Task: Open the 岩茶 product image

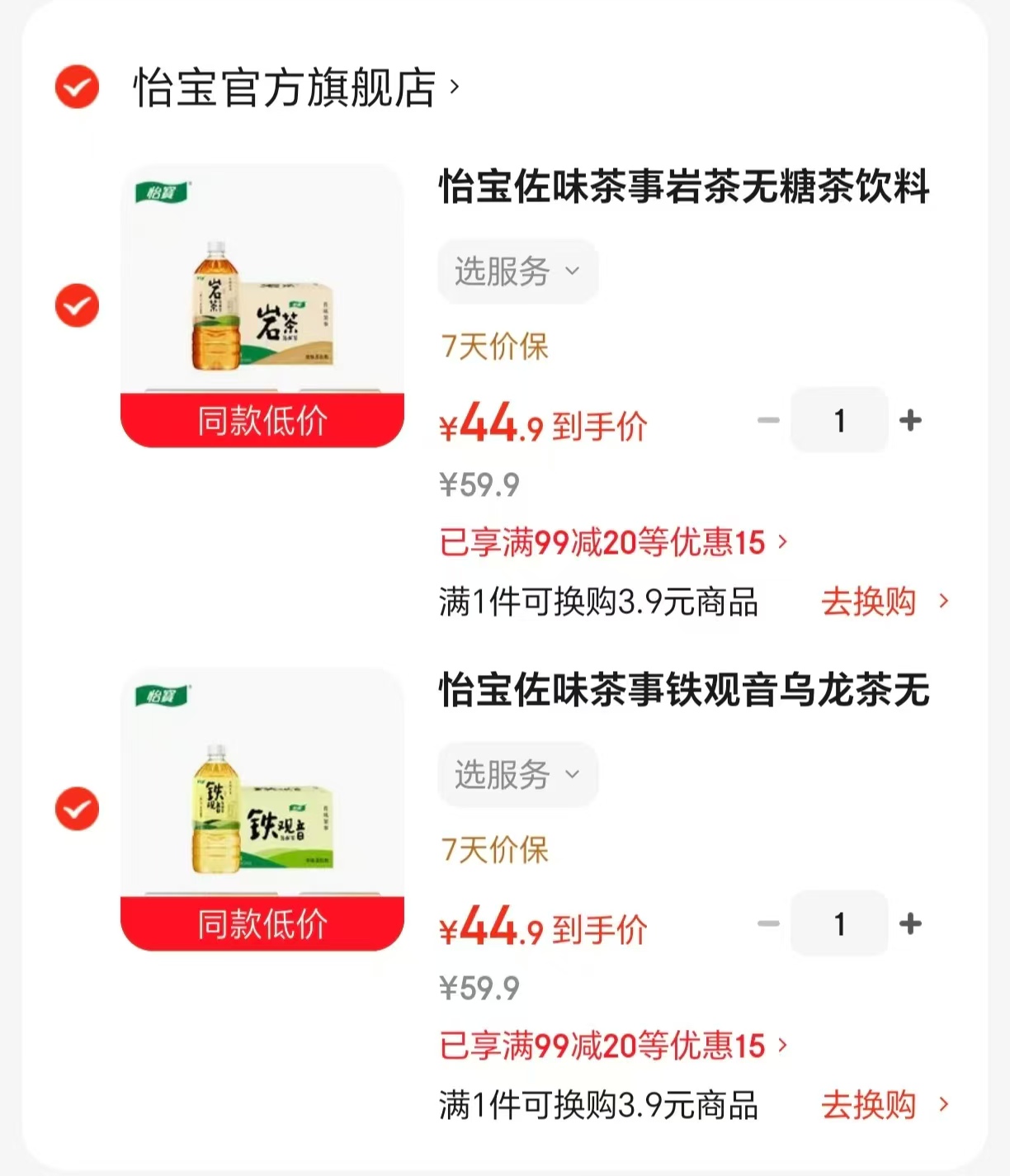Action: pos(262,305)
